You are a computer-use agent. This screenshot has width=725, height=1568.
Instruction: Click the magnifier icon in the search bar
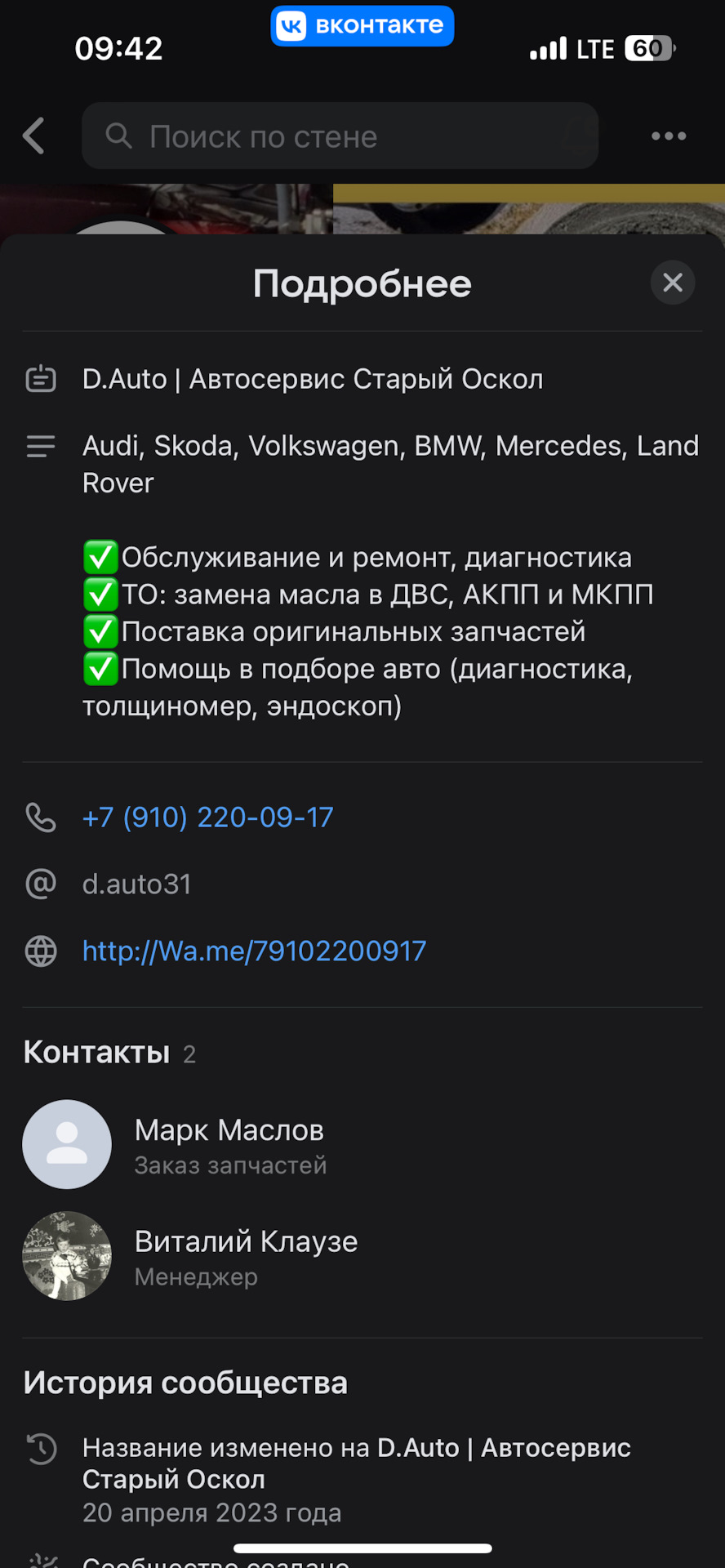coord(118,136)
